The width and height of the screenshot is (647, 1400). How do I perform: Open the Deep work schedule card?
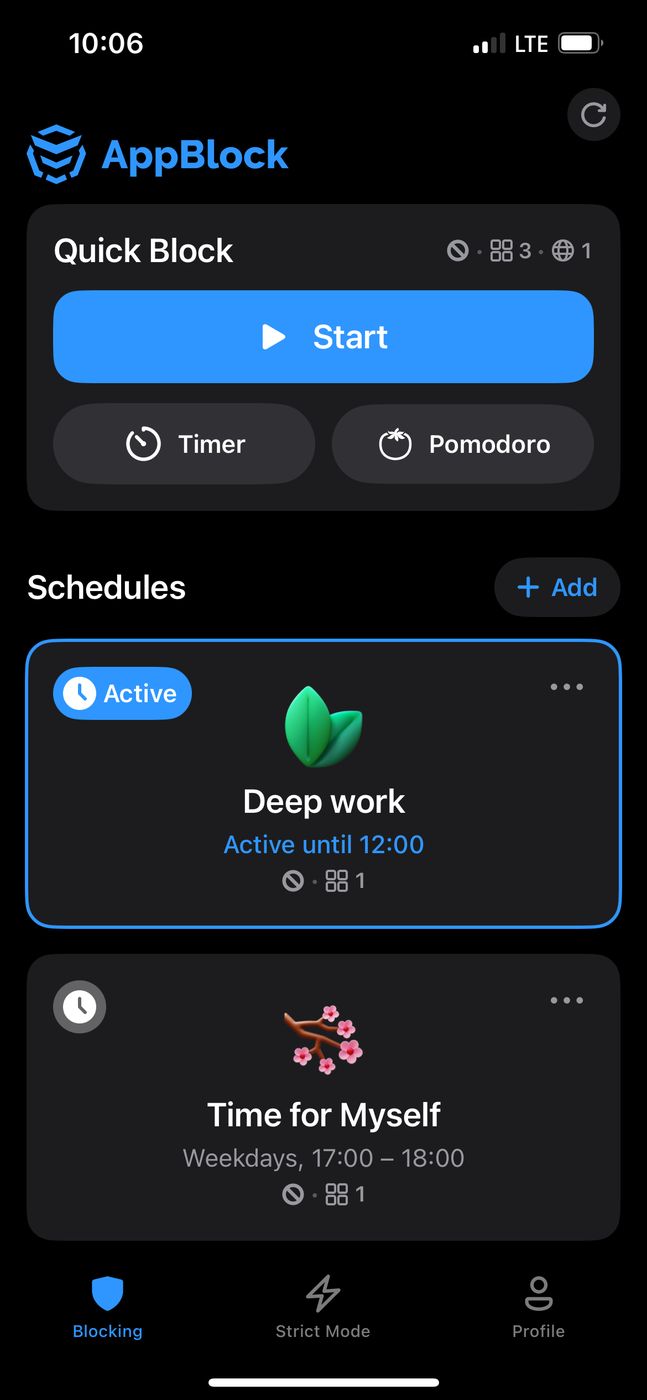[323, 800]
